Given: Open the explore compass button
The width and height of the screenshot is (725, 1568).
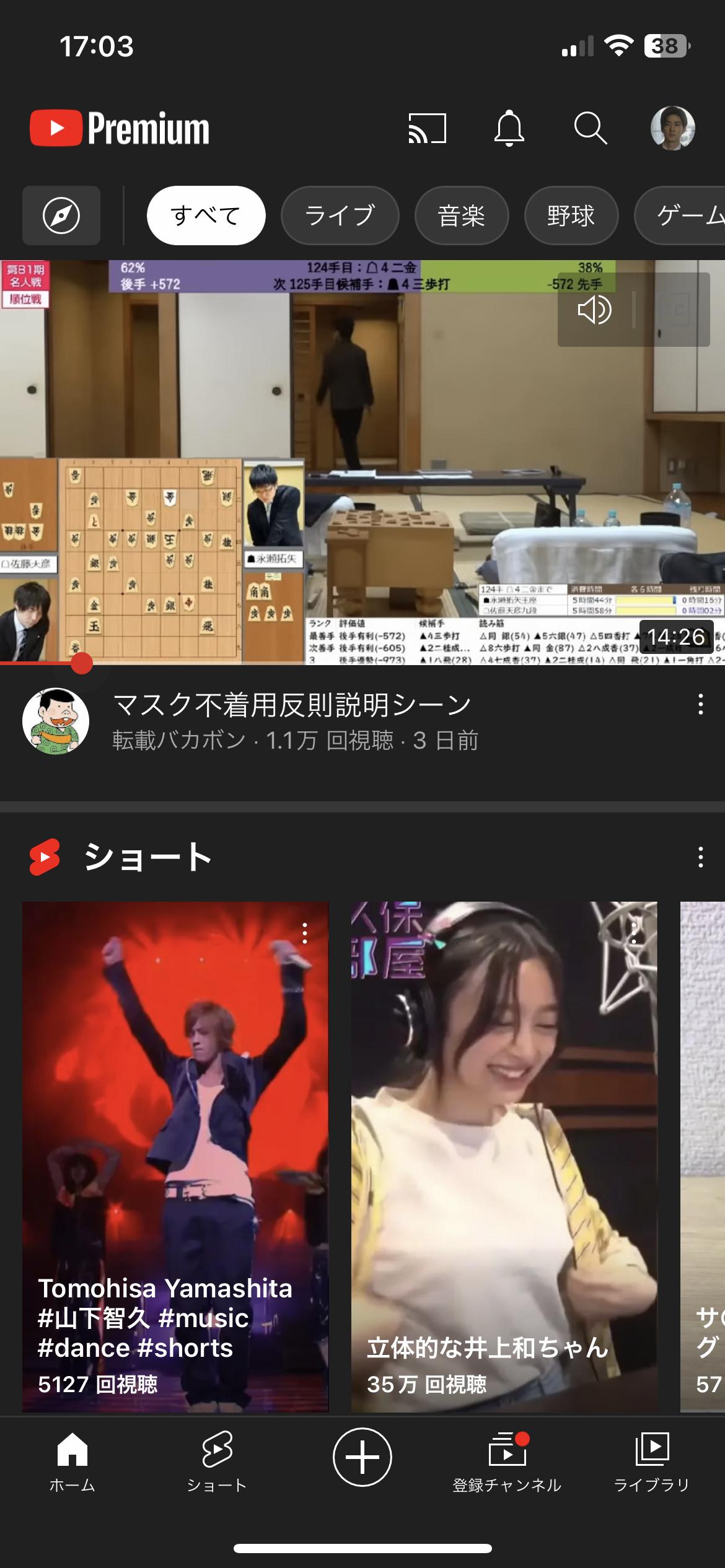Looking at the screenshot, I should coord(61,216).
